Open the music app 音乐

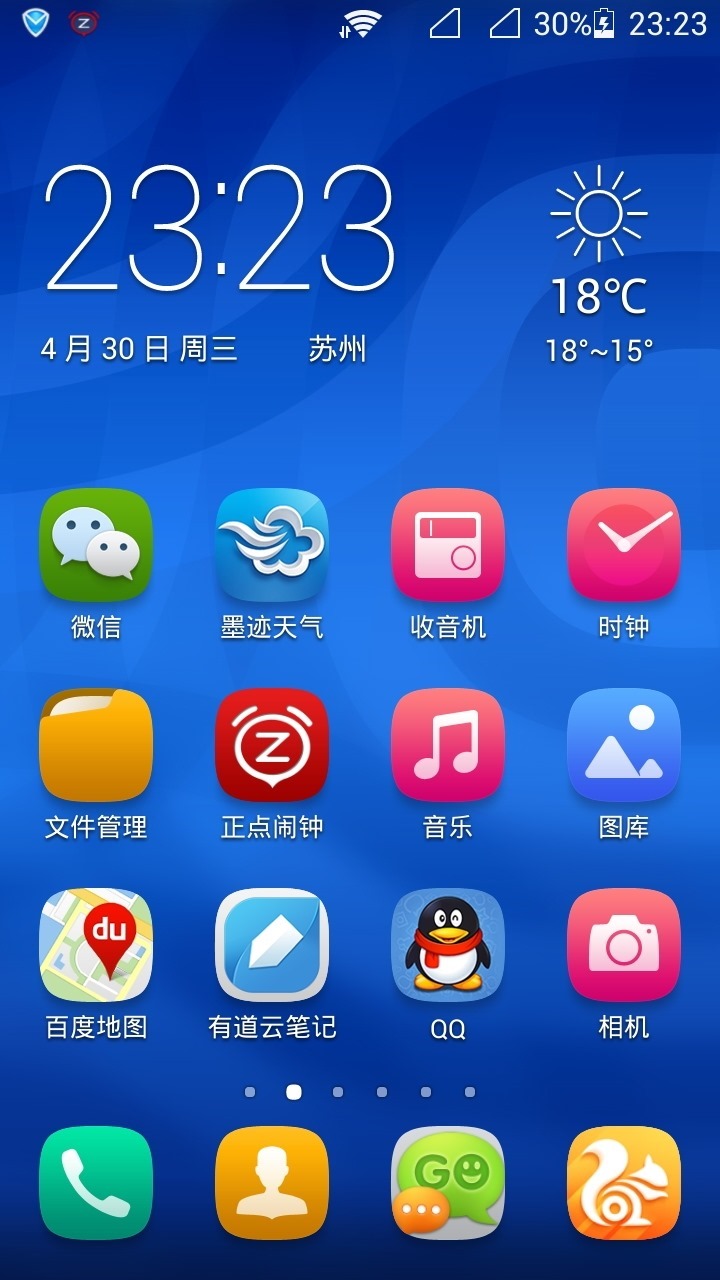coord(448,745)
